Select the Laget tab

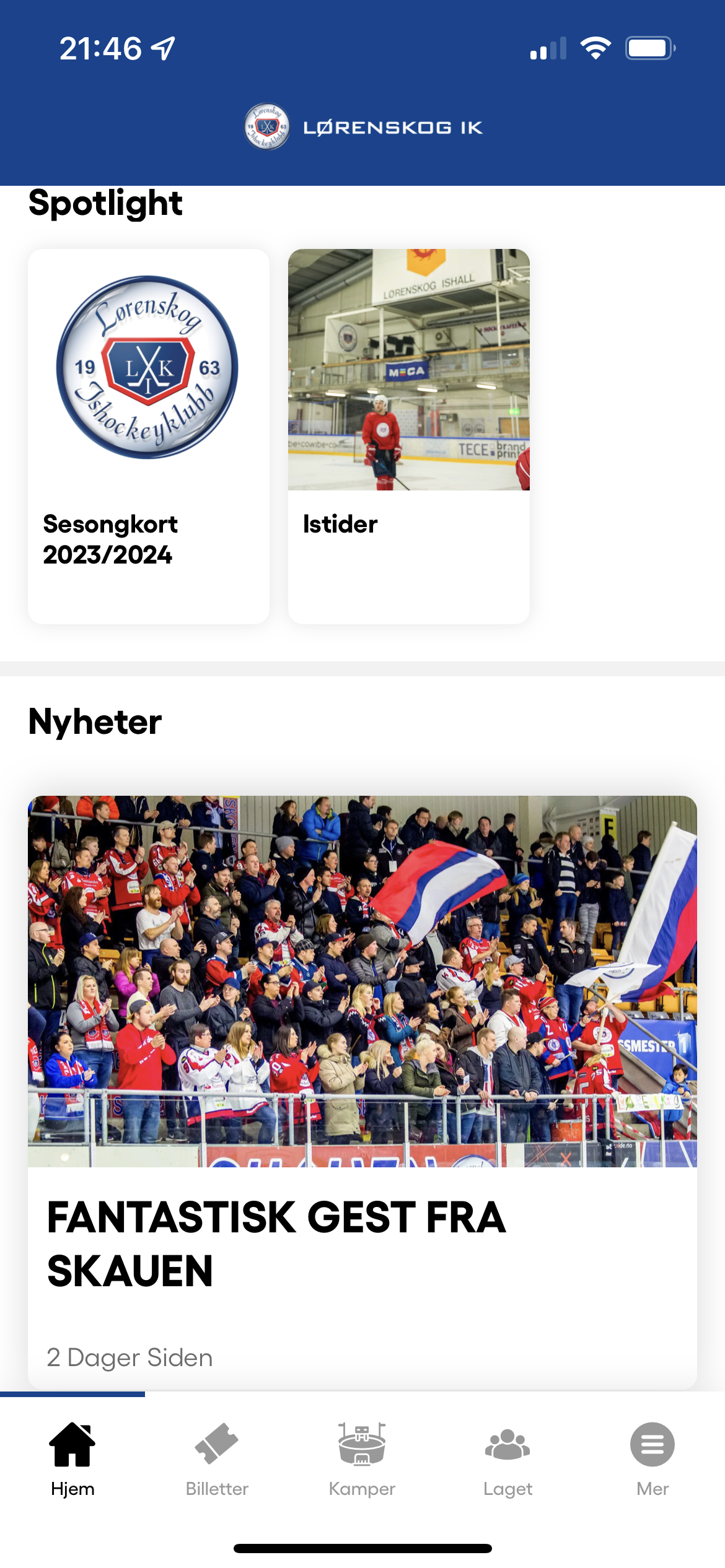point(507,1458)
